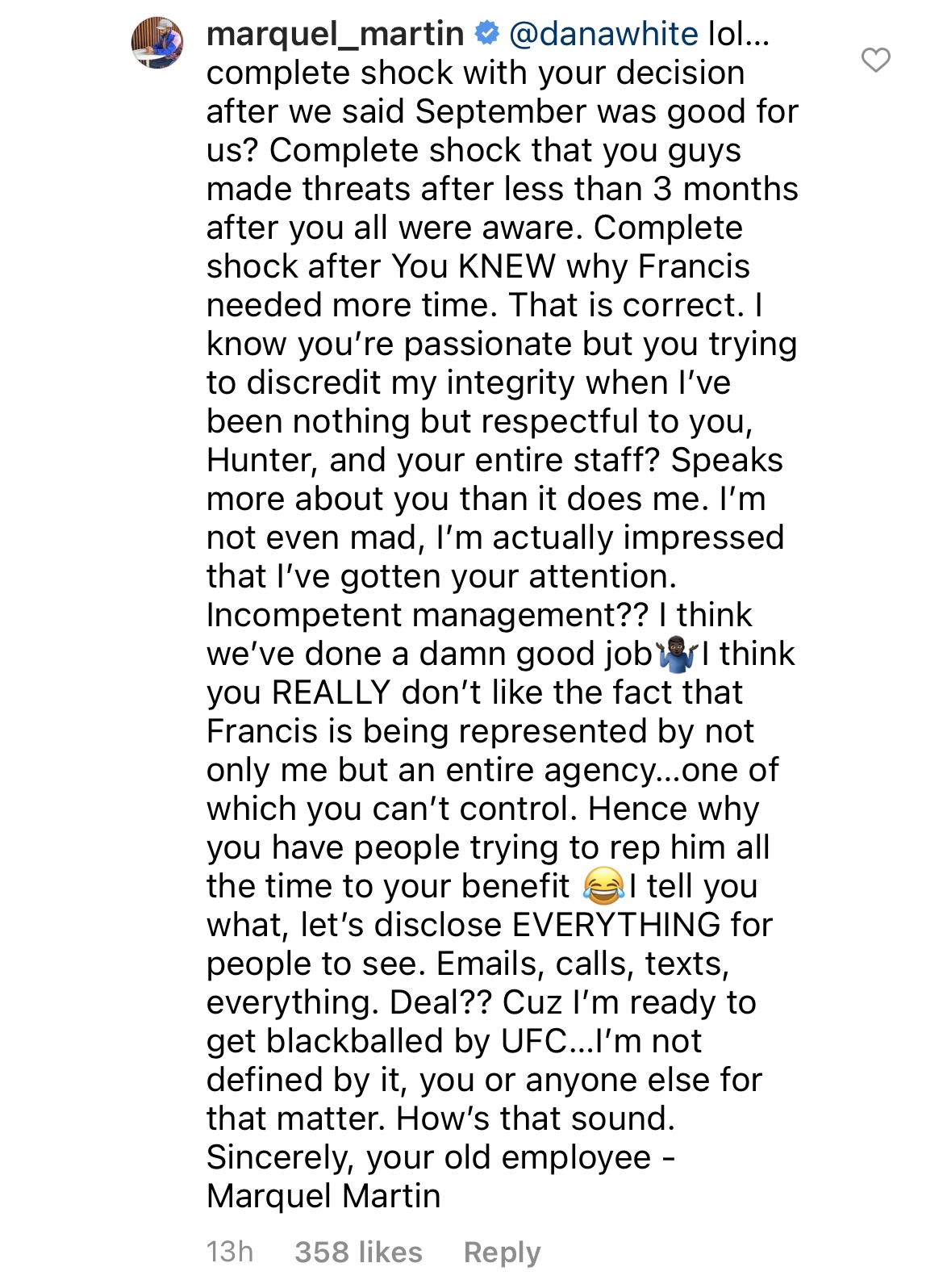This screenshot has width=943, height=1288.
Task: Open the marquel_martin username link
Action: tap(335, 34)
